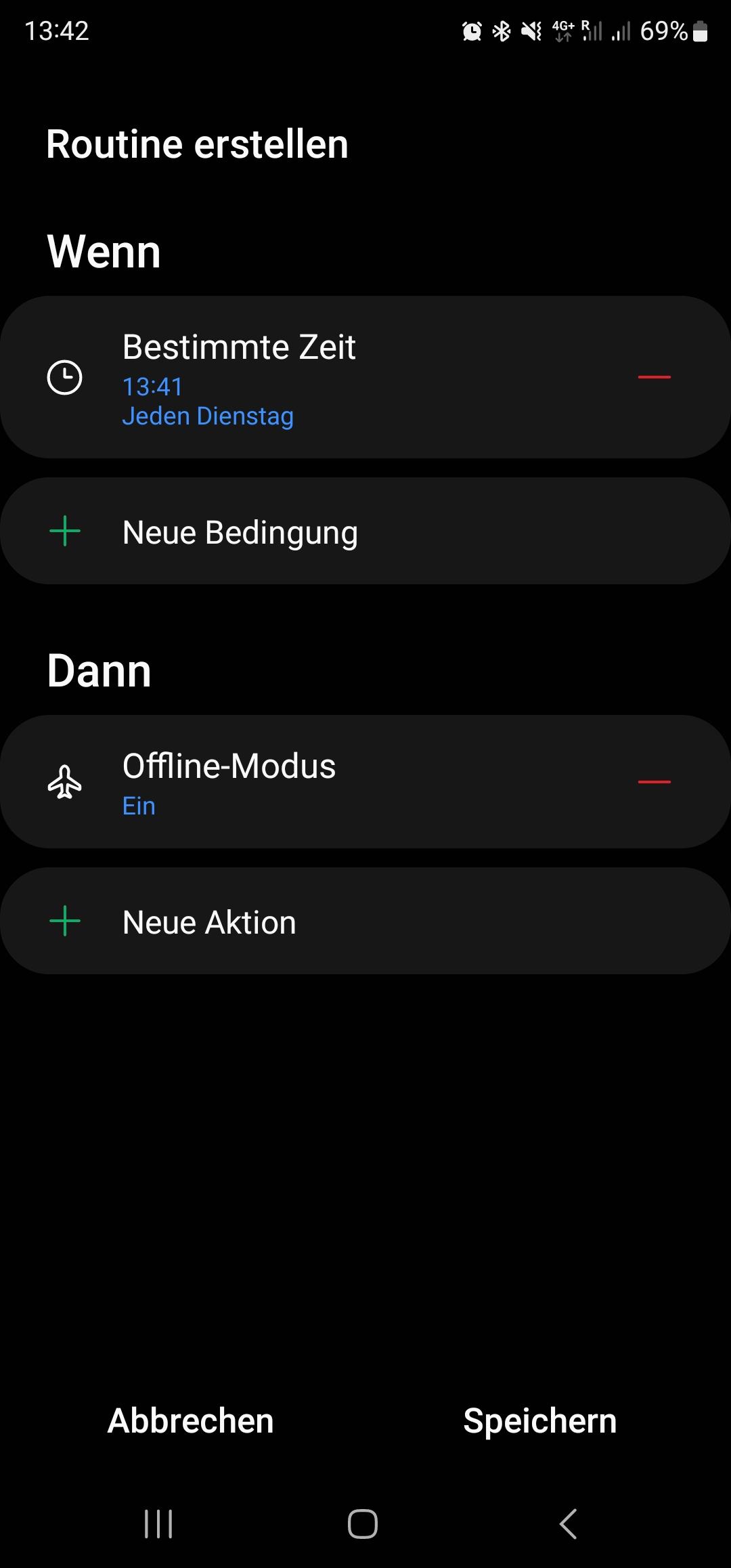Image resolution: width=731 pixels, height=1568 pixels.
Task: Remove the Offline-Modus action
Action: click(654, 782)
